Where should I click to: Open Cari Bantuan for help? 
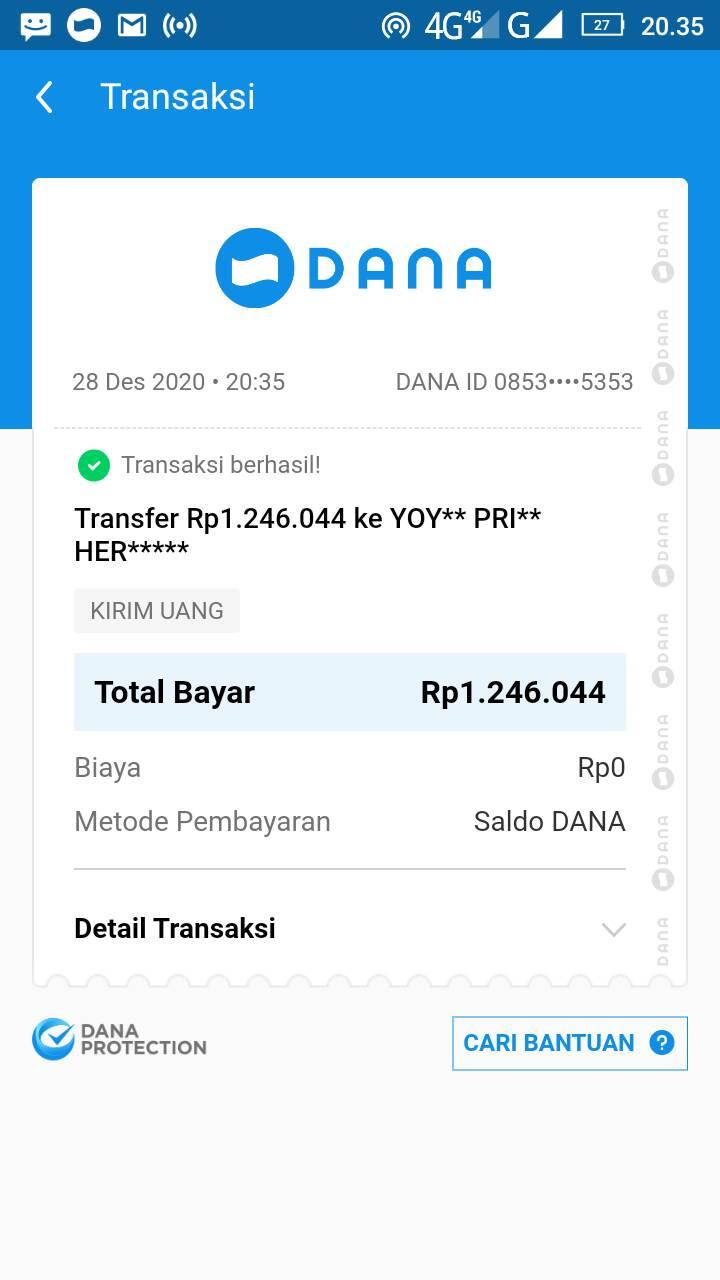pyautogui.click(x=569, y=1043)
